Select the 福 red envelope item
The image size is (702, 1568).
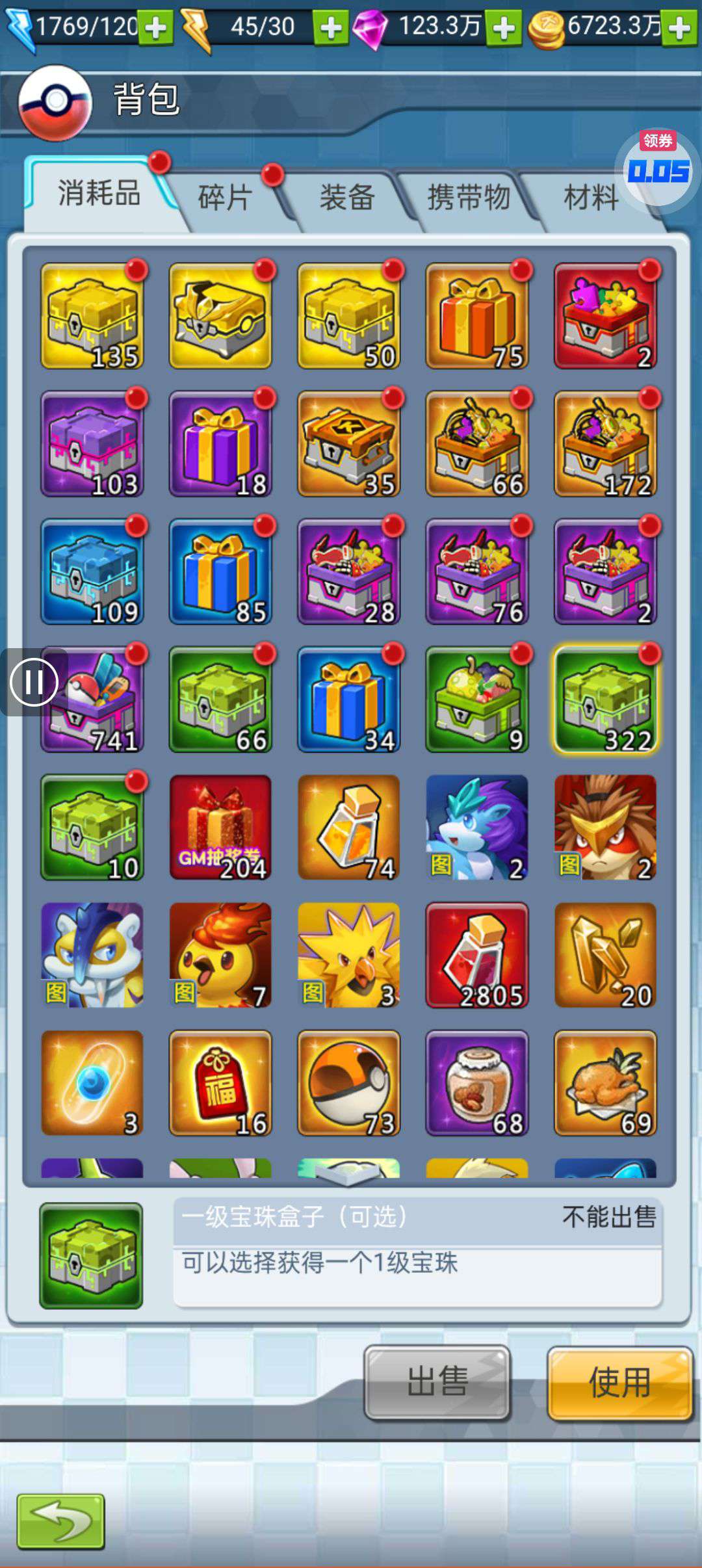coord(220,1083)
